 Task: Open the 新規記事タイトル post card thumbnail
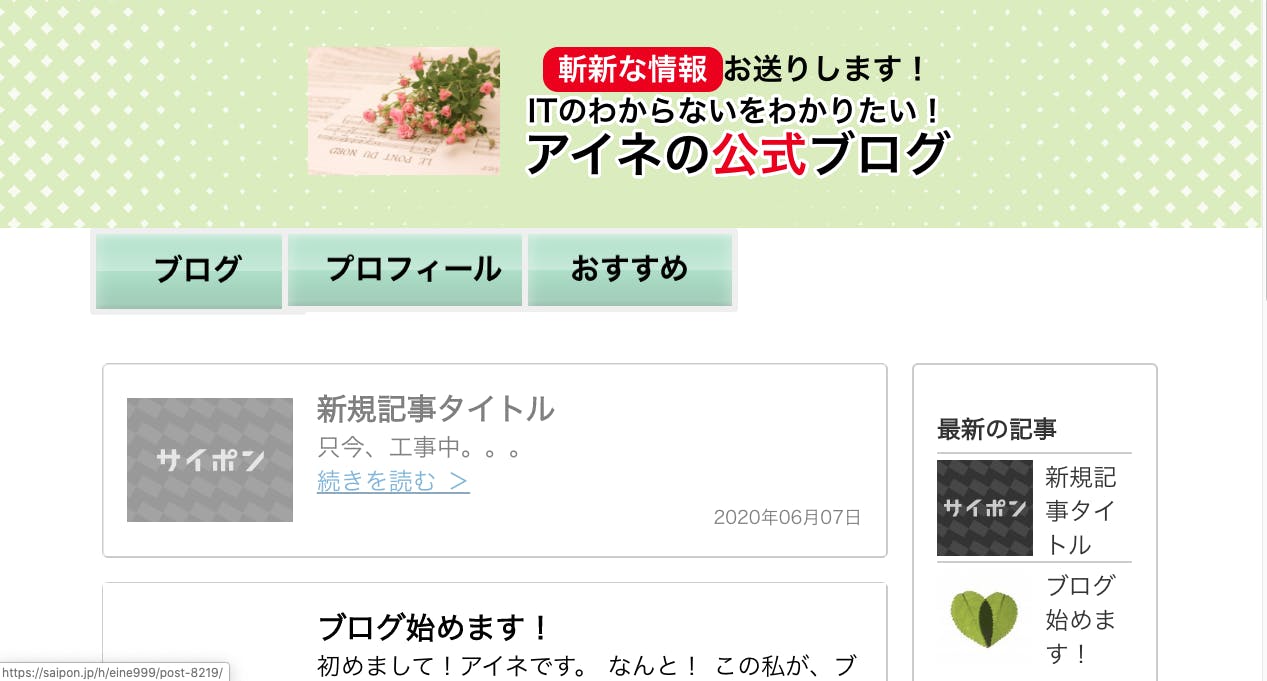pyautogui.click(x=210, y=460)
